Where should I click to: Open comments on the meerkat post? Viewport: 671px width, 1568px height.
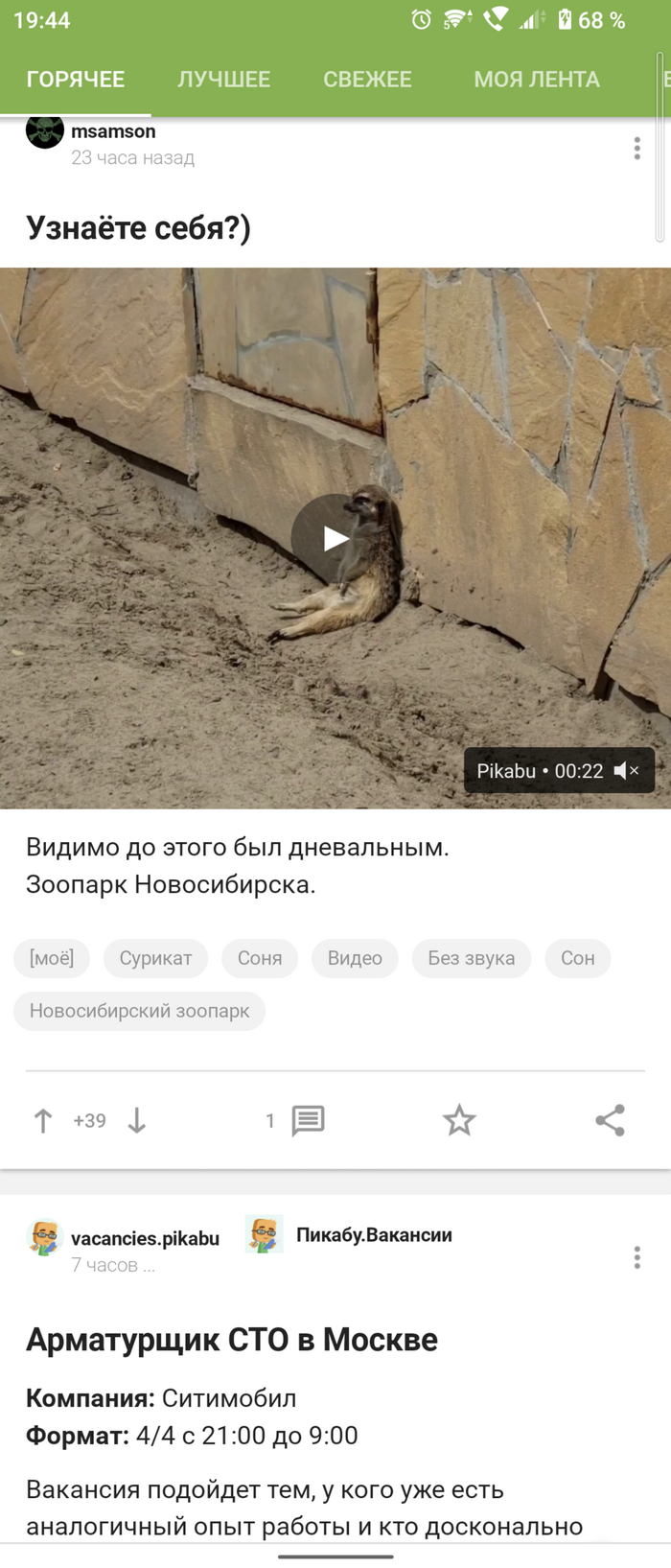[x=307, y=1120]
